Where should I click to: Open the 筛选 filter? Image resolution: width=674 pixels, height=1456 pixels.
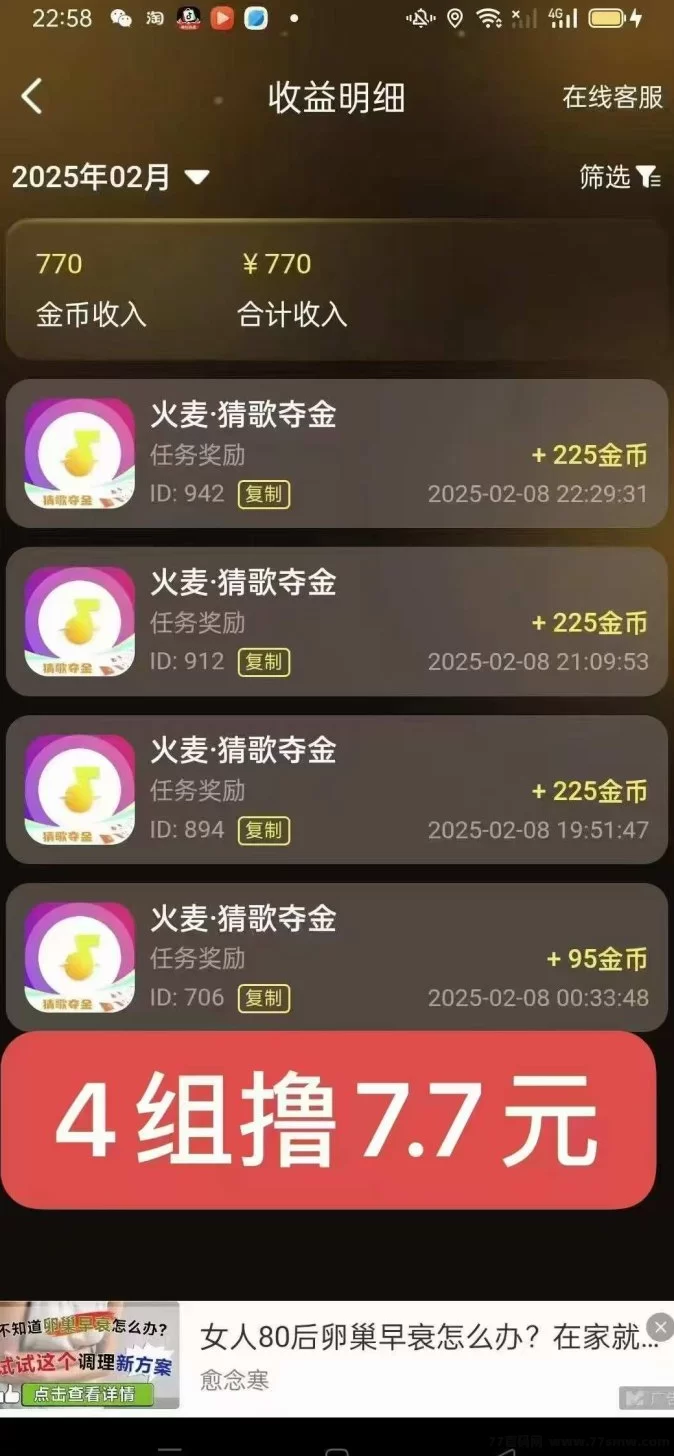(x=620, y=177)
